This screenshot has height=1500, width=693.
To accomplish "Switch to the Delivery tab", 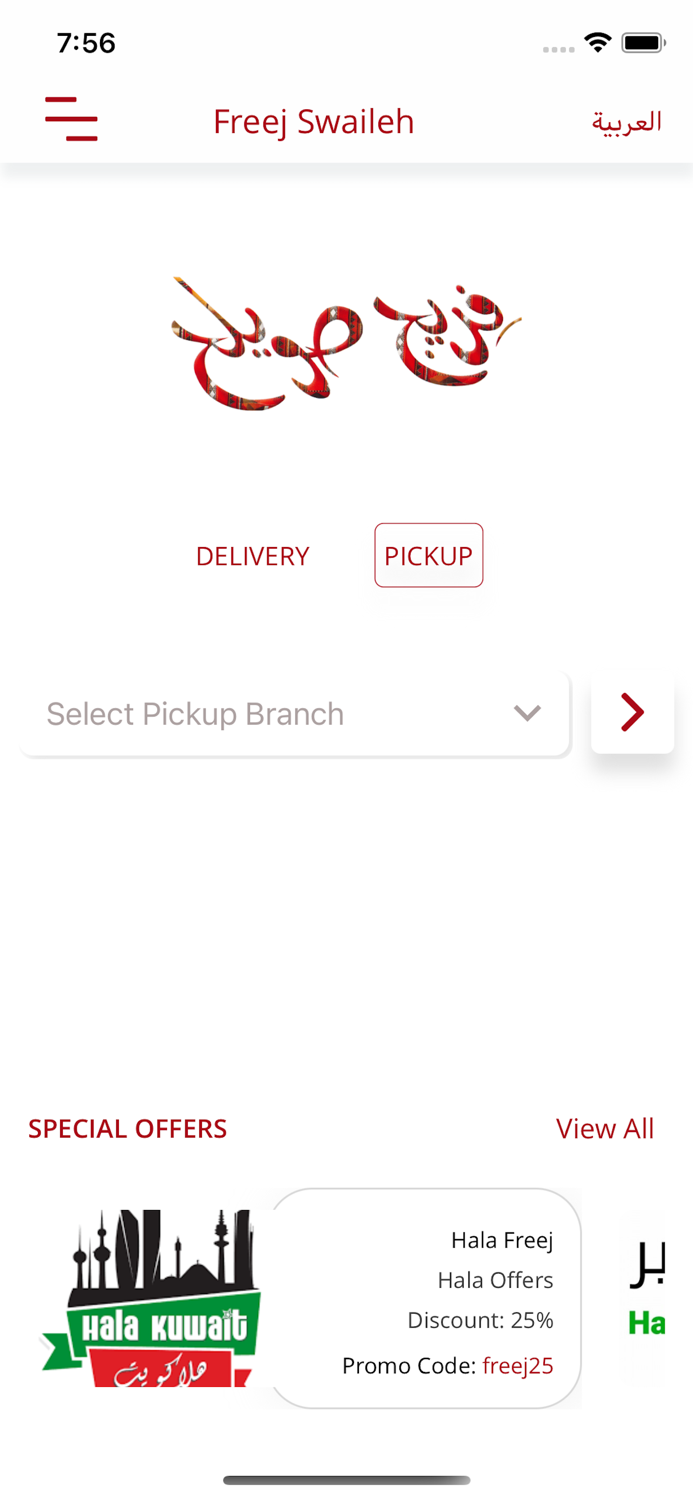I will [252, 556].
